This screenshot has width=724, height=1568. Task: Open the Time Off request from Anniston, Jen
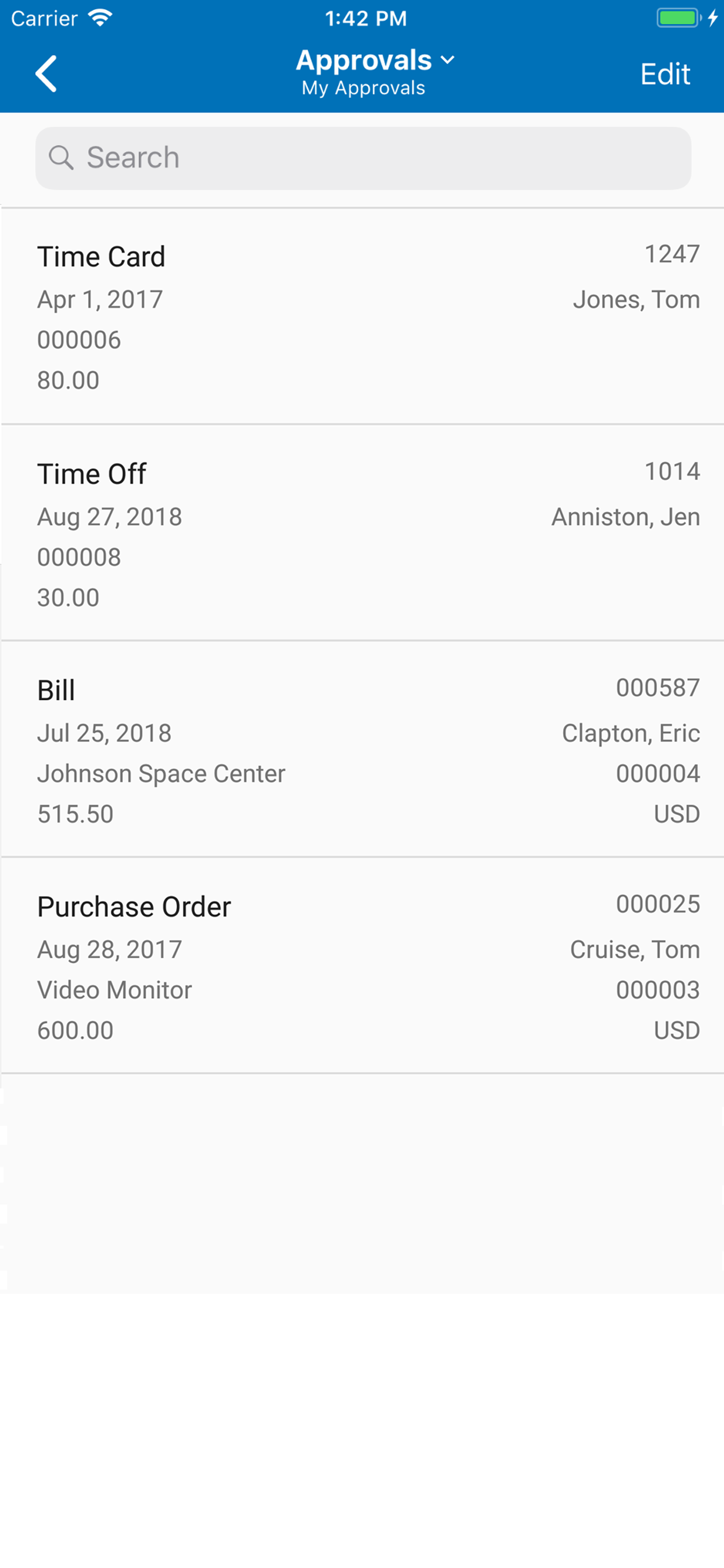point(362,533)
